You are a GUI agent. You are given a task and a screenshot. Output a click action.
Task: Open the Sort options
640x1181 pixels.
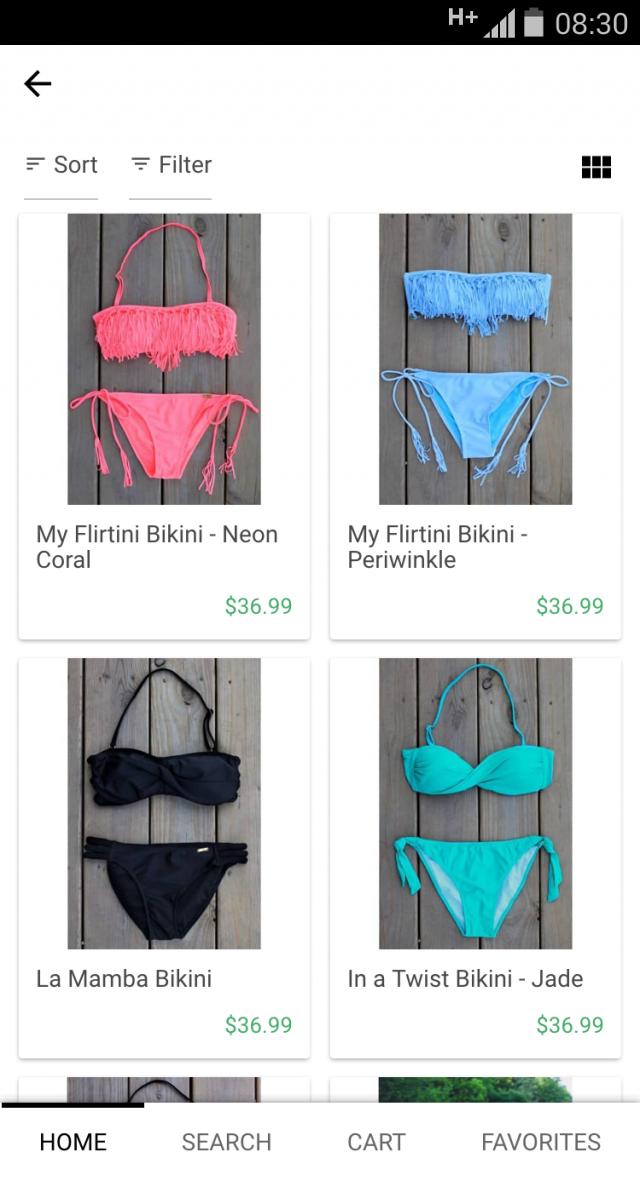pos(62,165)
